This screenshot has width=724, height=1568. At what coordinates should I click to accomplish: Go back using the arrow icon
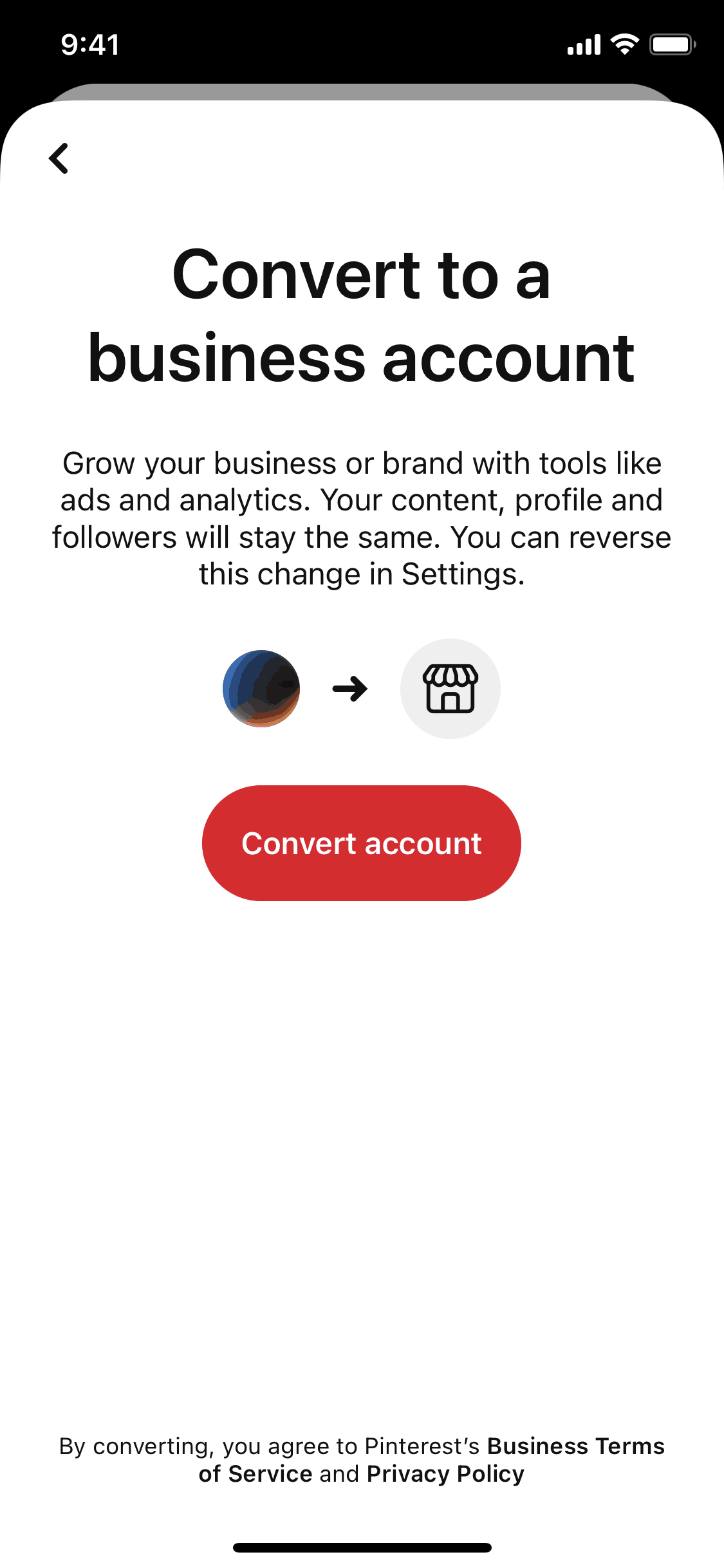[59, 158]
